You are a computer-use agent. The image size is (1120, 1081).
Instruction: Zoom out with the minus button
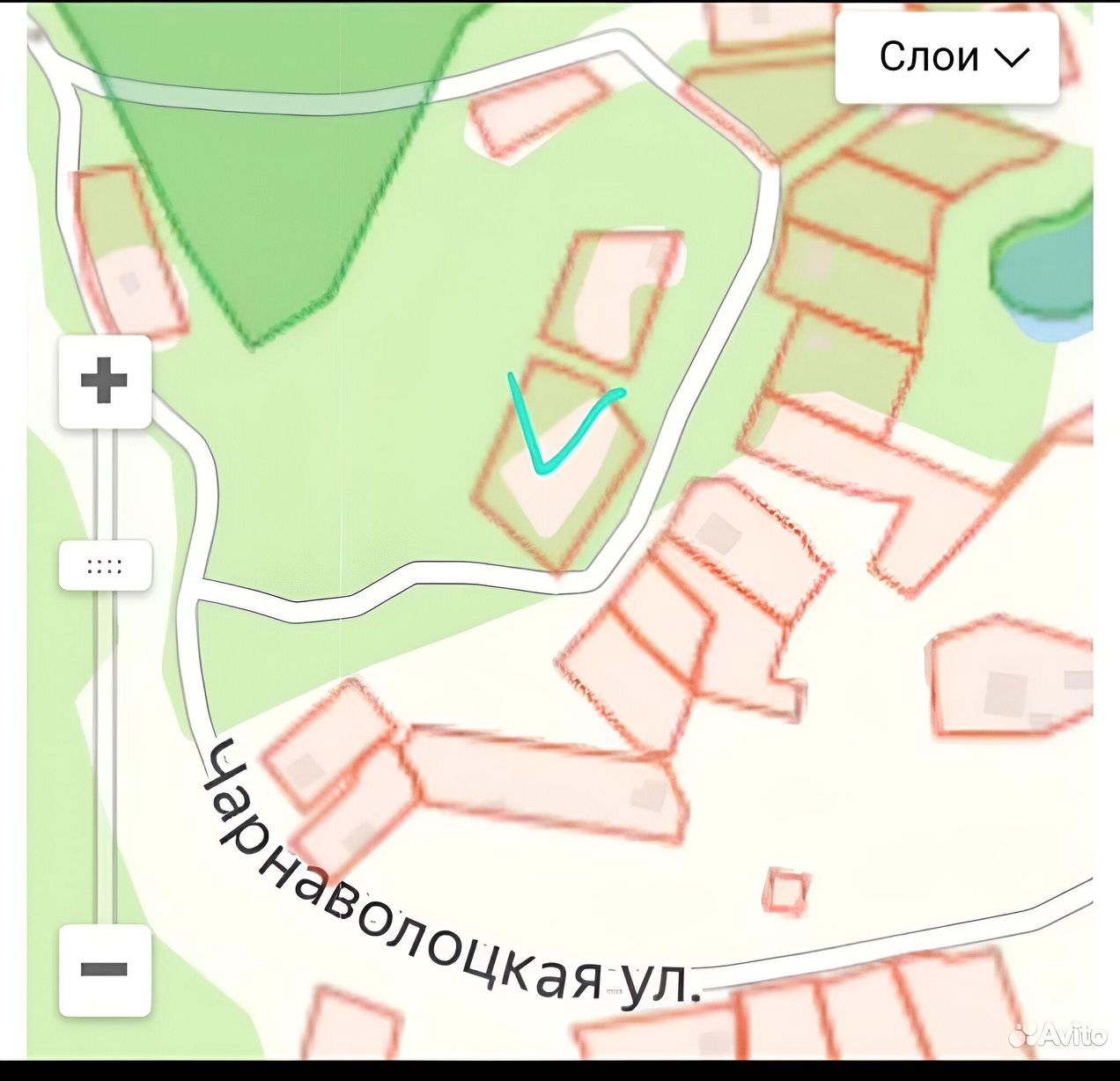(105, 970)
